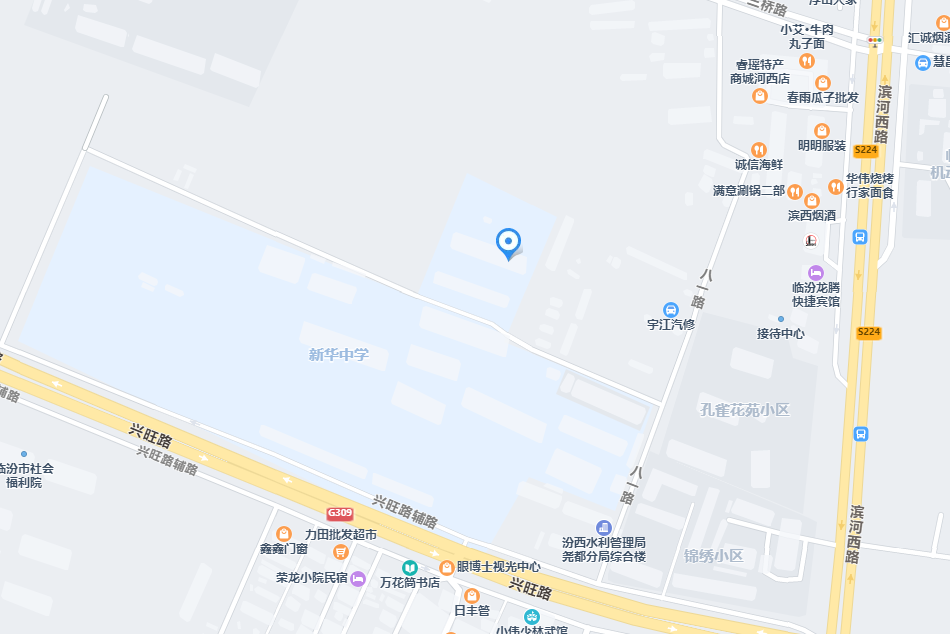
Task: Open the 临汾龙腾快捷宾馆 hotel marker
Action: 816,273
